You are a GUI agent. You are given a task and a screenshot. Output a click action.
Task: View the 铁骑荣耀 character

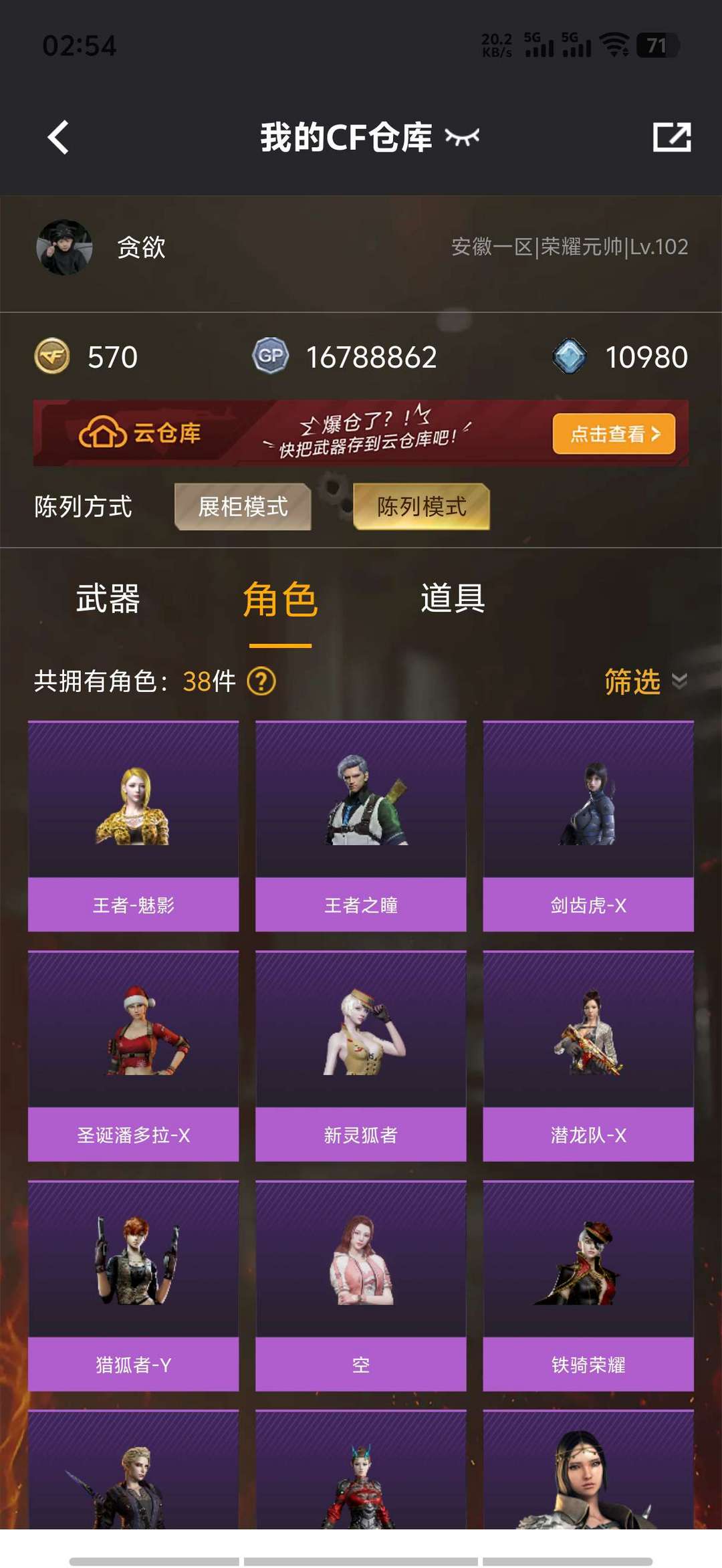[x=588, y=1285]
